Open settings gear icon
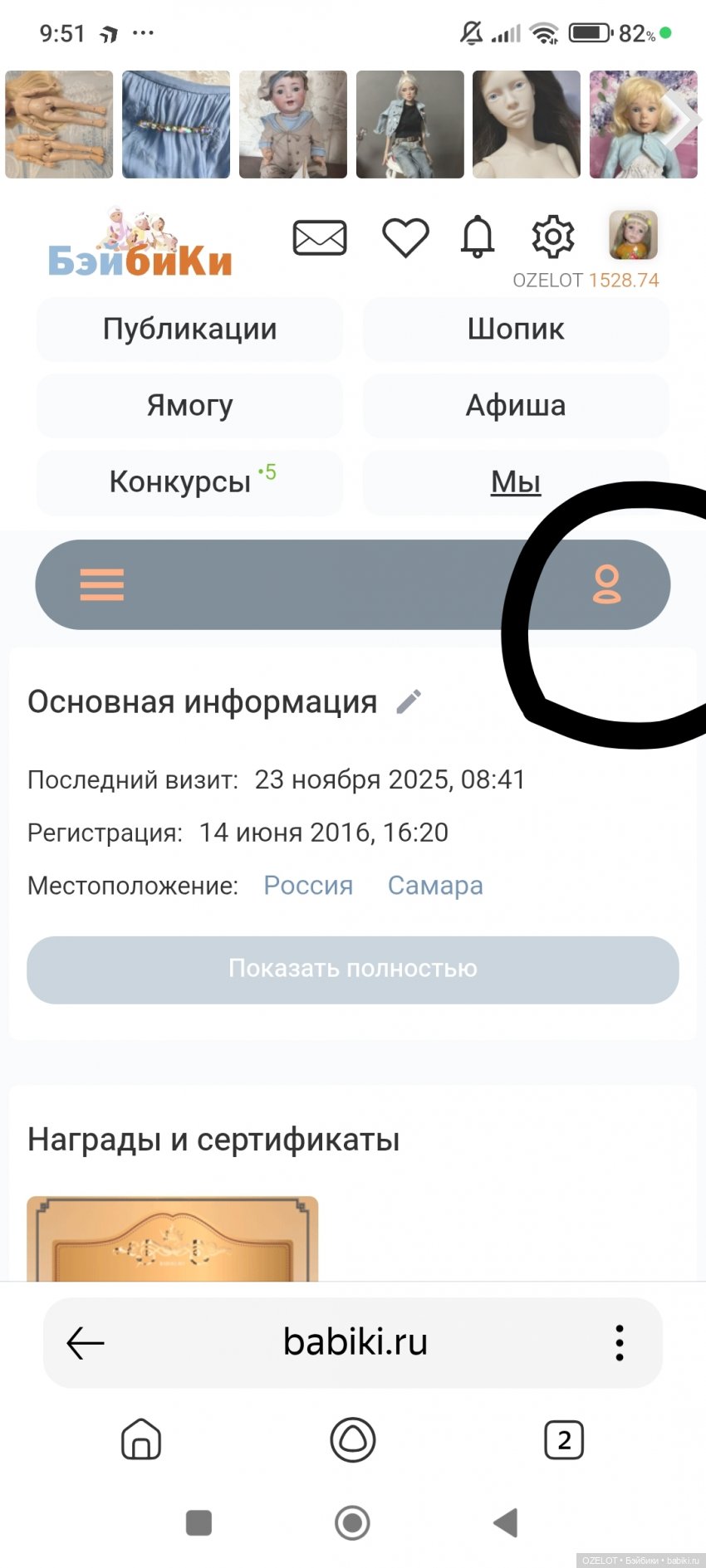The width and height of the screenshot is (706, 1568). tap(552, 238)
